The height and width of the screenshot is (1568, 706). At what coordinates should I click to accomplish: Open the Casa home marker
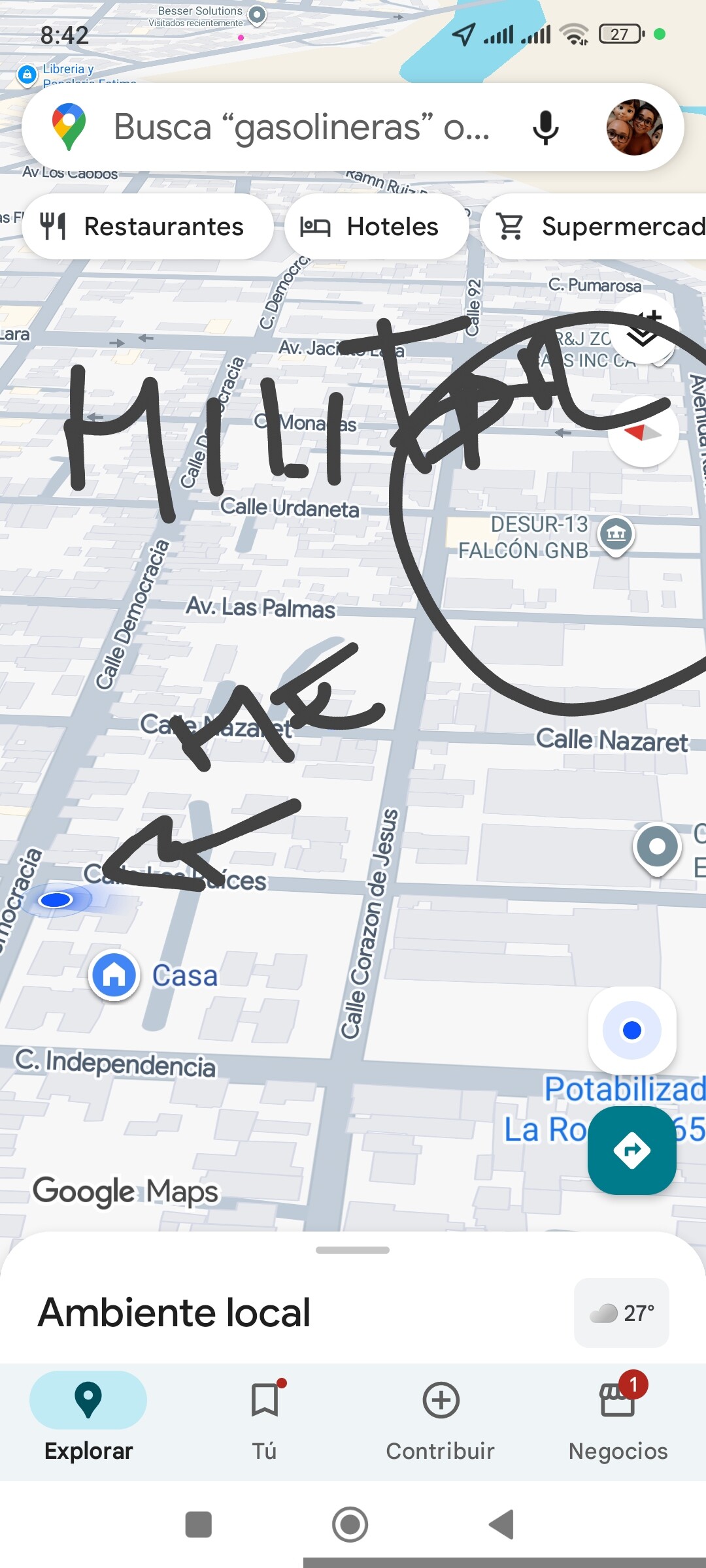114,974
